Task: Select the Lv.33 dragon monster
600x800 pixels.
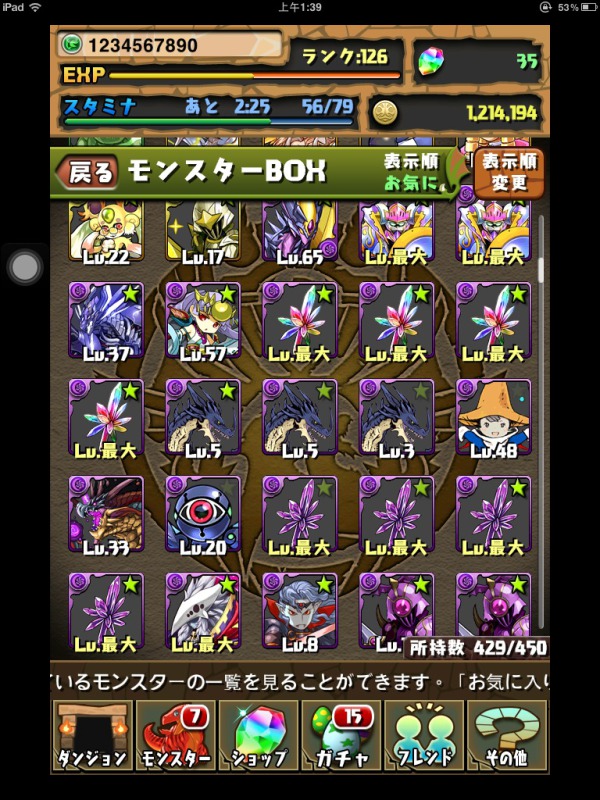Action: (x=106, y=513)
